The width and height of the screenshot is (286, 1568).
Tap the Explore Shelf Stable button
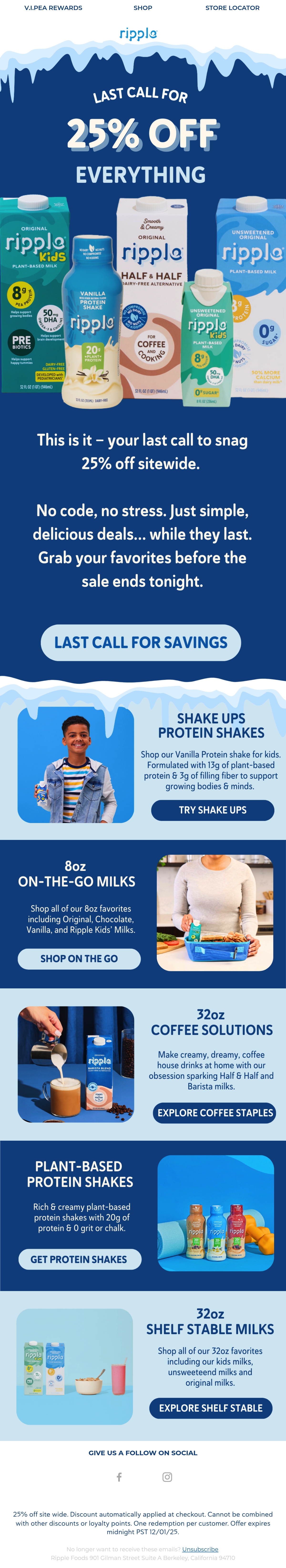click(x=211, y=1408)
